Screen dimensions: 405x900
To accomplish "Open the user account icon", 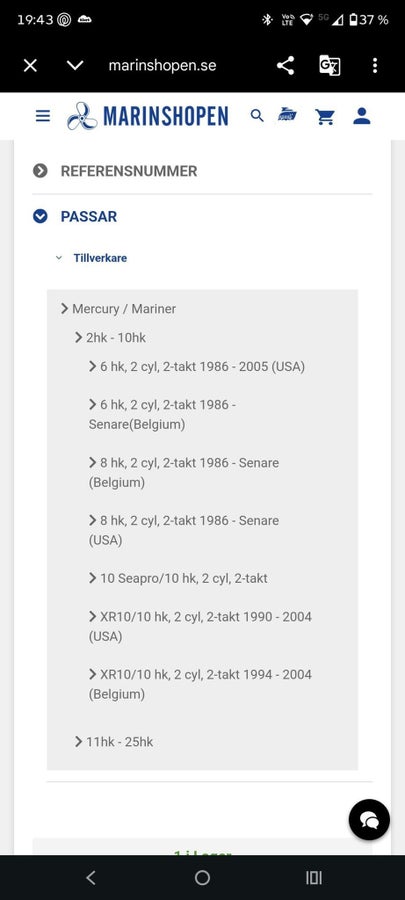I will (361, 116).
